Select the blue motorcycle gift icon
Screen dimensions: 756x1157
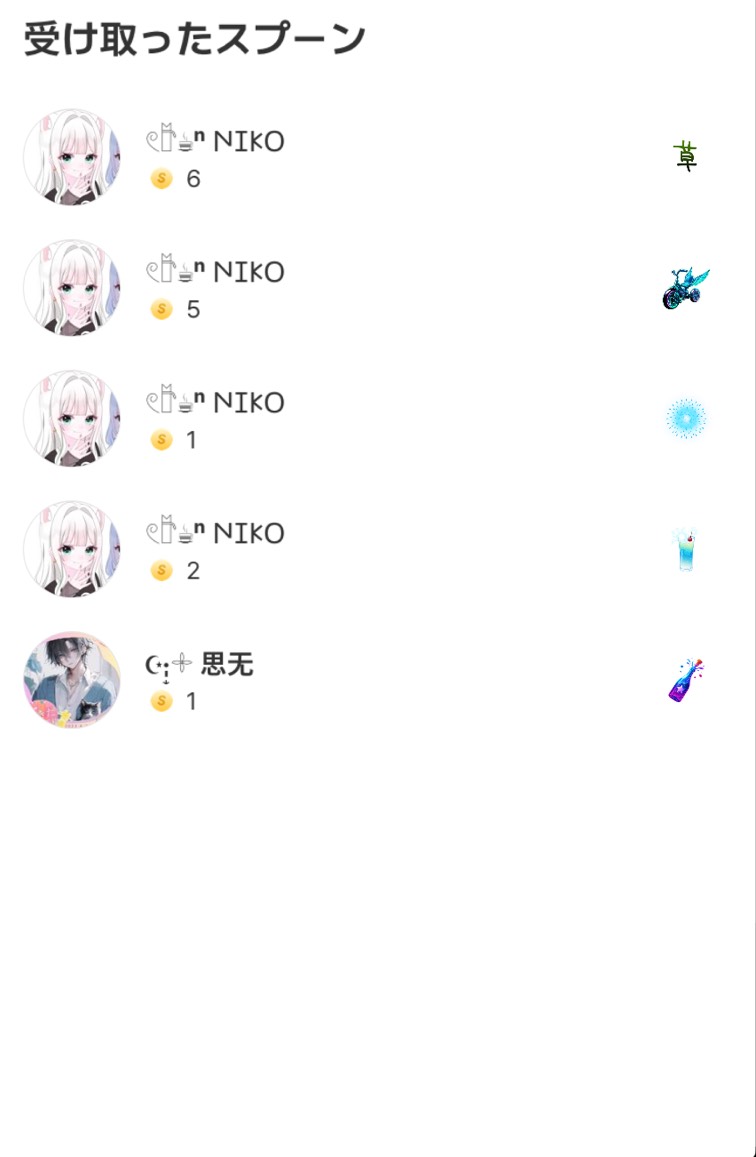pyautogui.click(x=685, y=286)
